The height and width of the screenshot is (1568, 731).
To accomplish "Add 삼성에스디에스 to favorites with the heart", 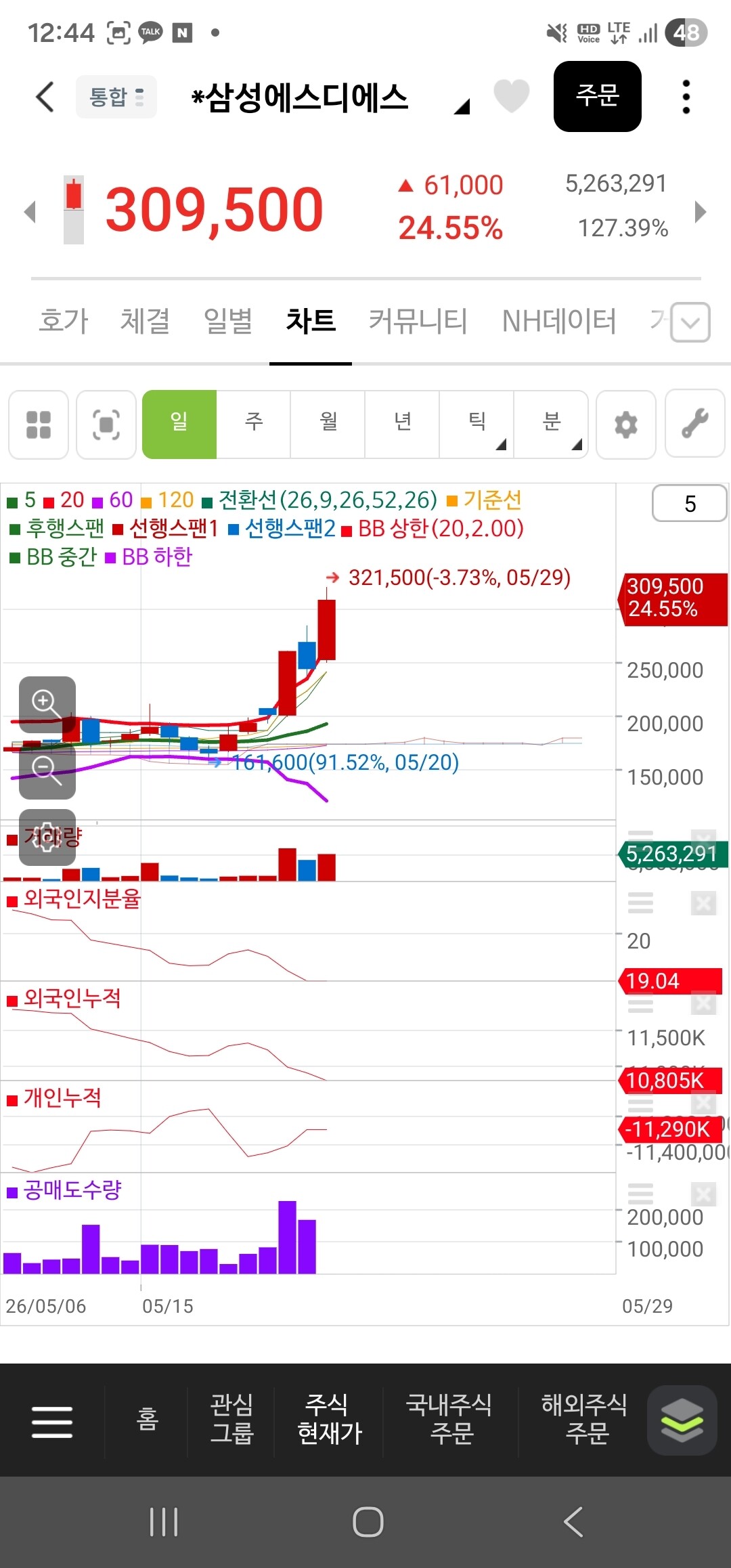I will point(512,96).
